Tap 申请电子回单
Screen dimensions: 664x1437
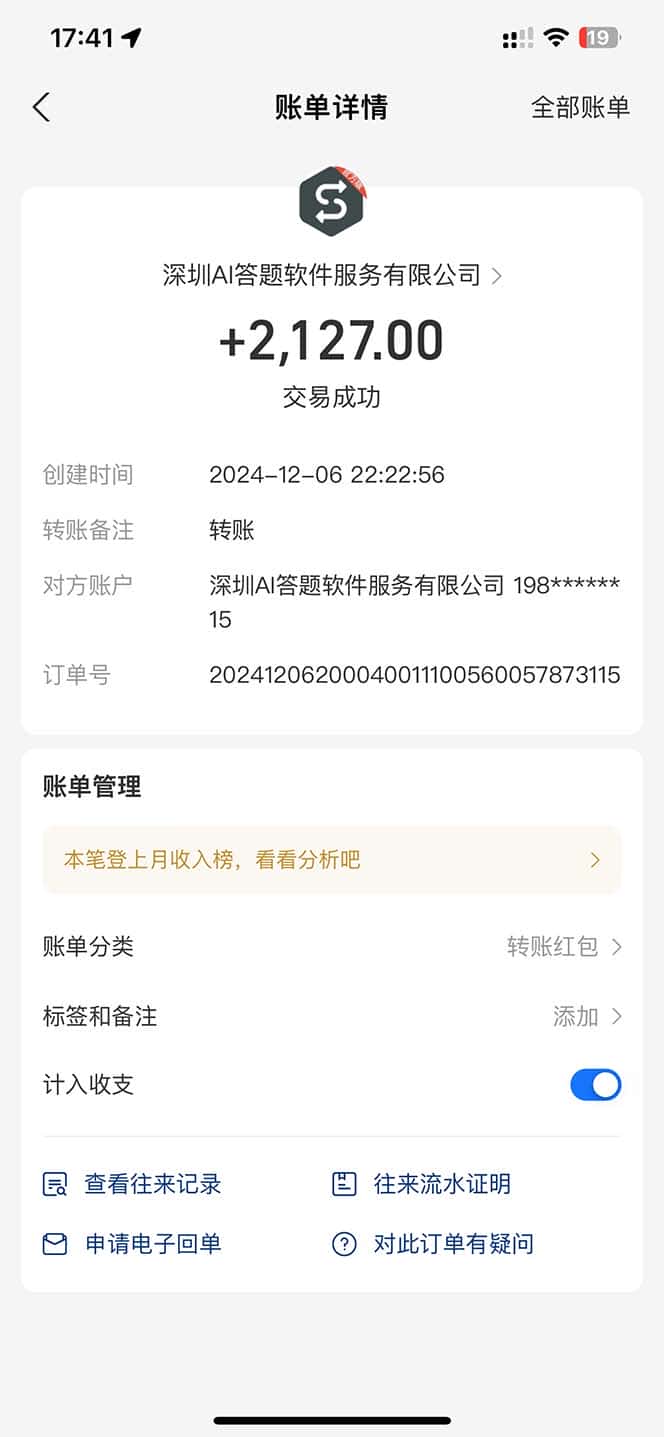(x=132, y=1244)
